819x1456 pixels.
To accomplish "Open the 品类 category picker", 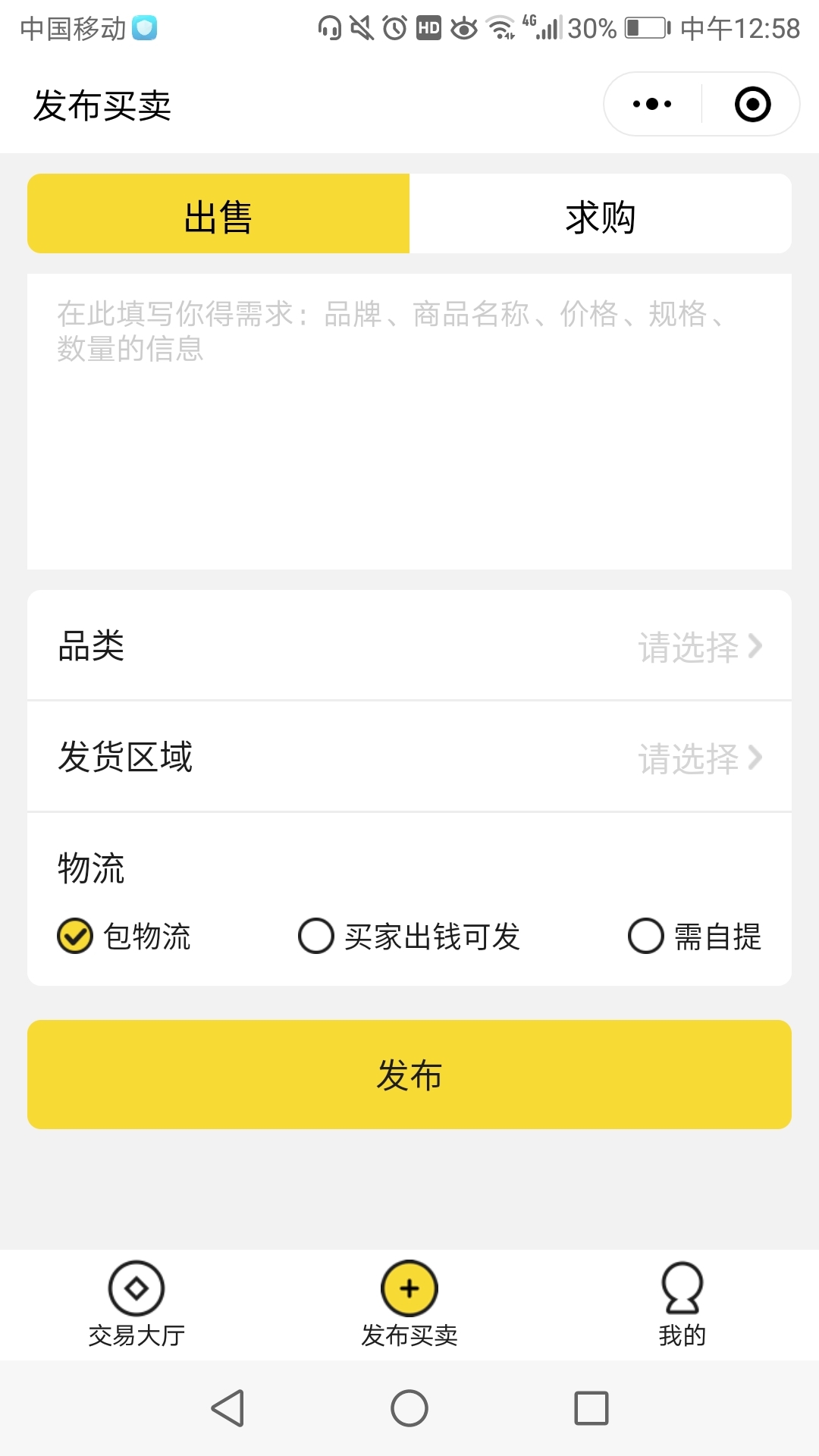I will pos(409,645).
